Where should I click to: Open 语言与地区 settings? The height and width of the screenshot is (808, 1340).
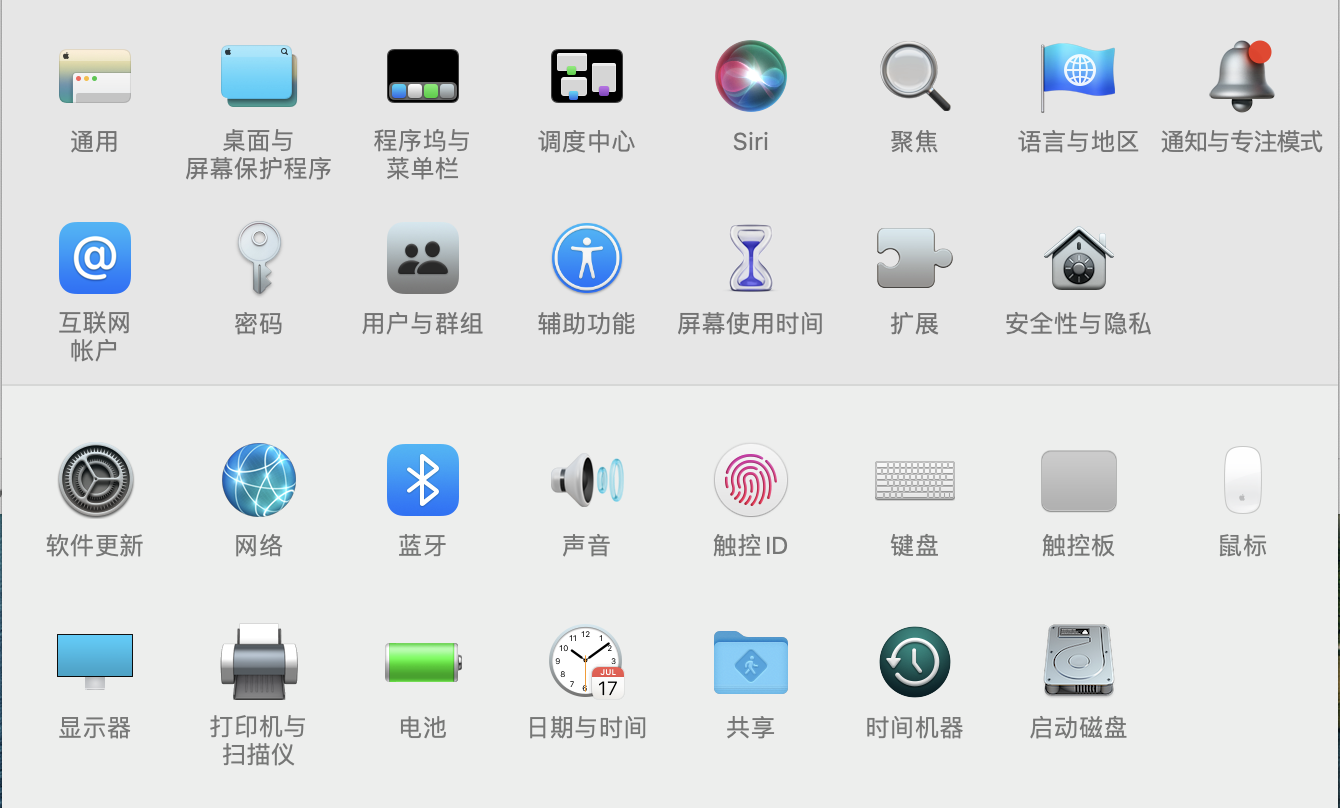[1078, 77]
